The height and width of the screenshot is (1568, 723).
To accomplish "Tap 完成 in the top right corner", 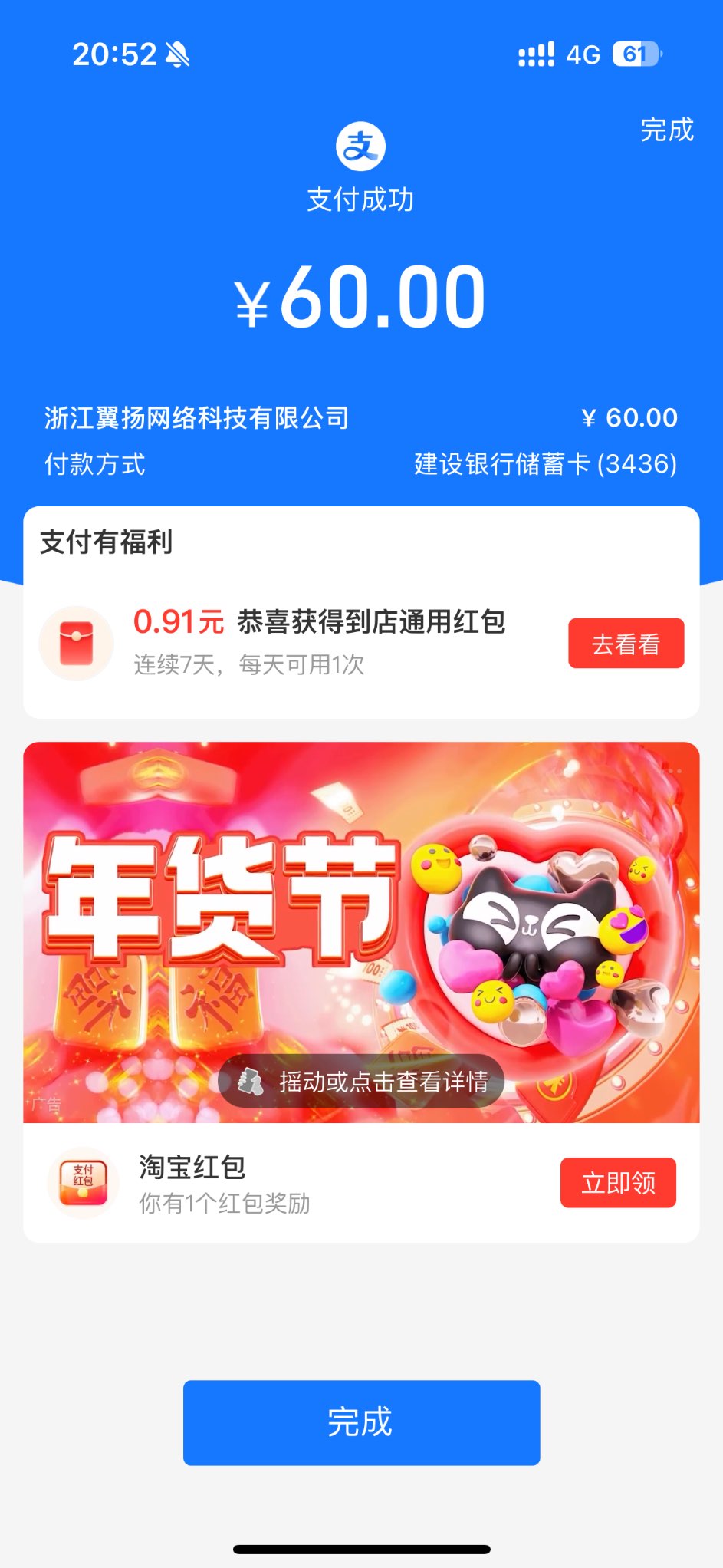I will click(666, 130).
